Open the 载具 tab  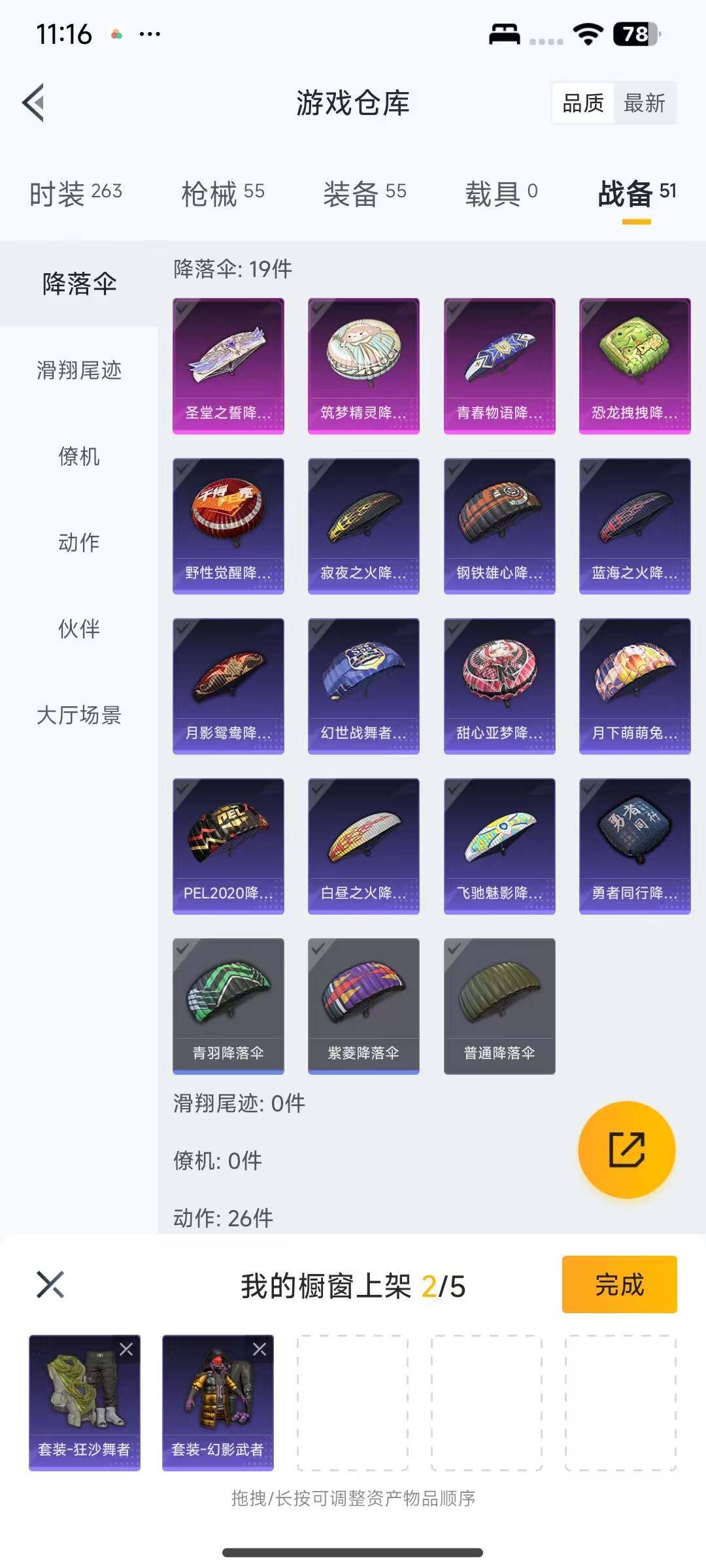500,193
